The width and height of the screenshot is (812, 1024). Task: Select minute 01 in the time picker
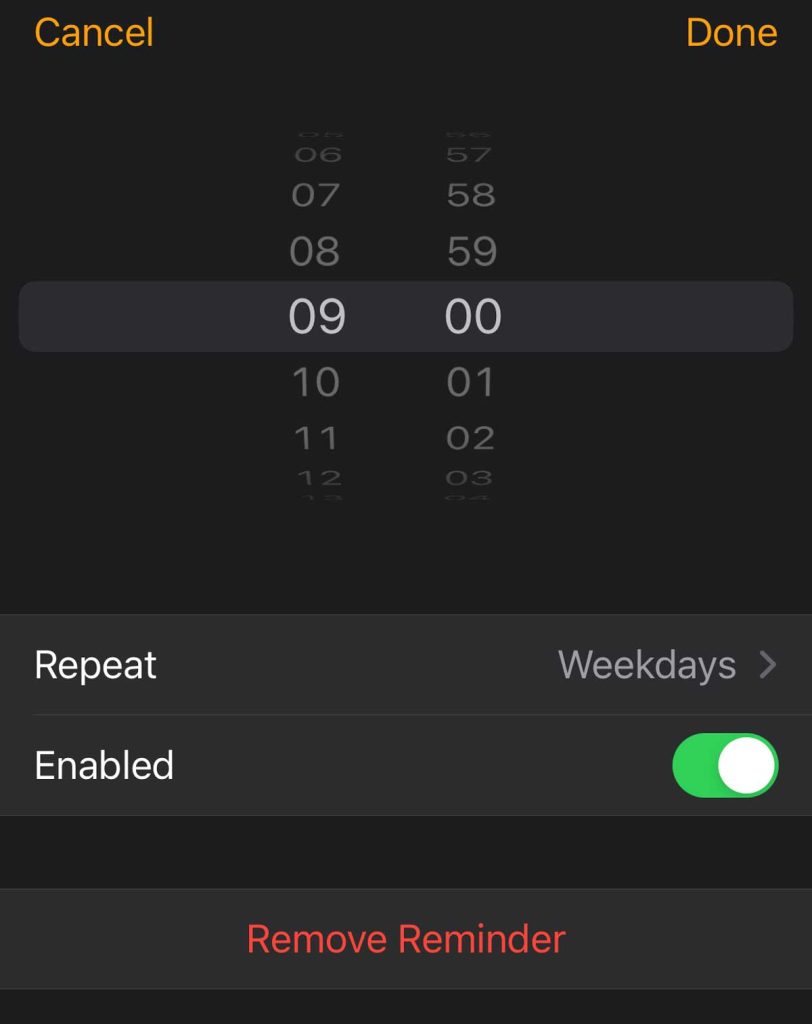click(x=470, y=381)
